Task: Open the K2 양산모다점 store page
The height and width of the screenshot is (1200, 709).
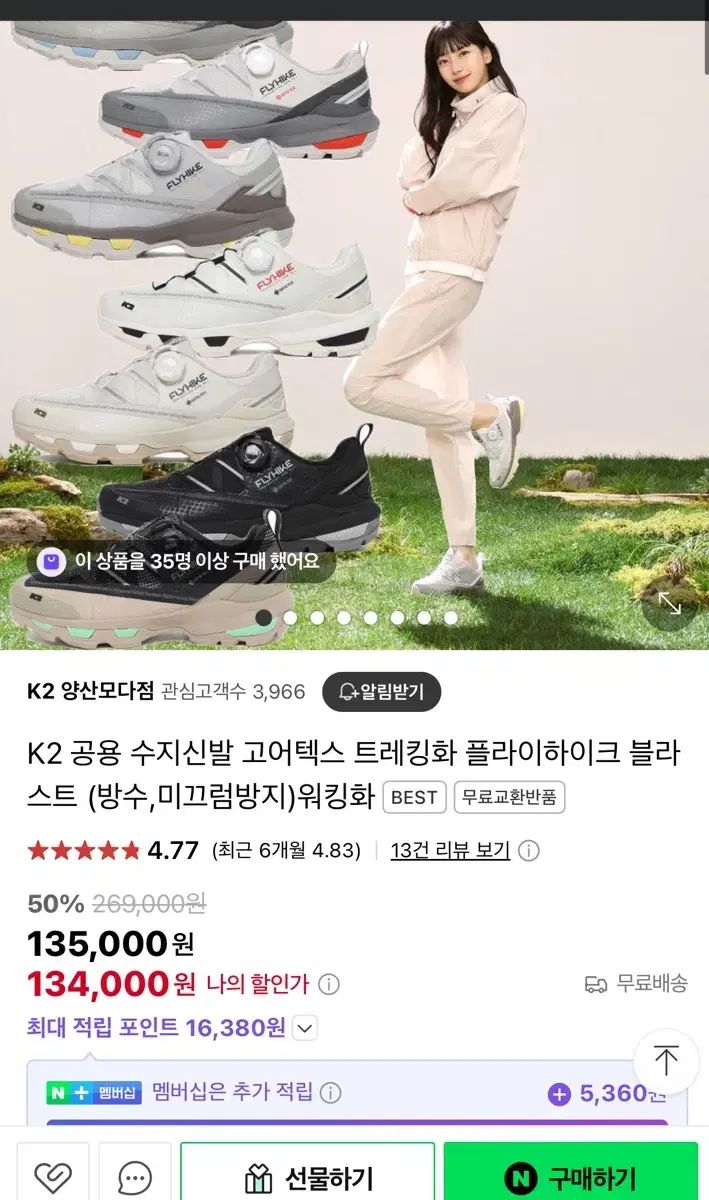Action: 91,691
